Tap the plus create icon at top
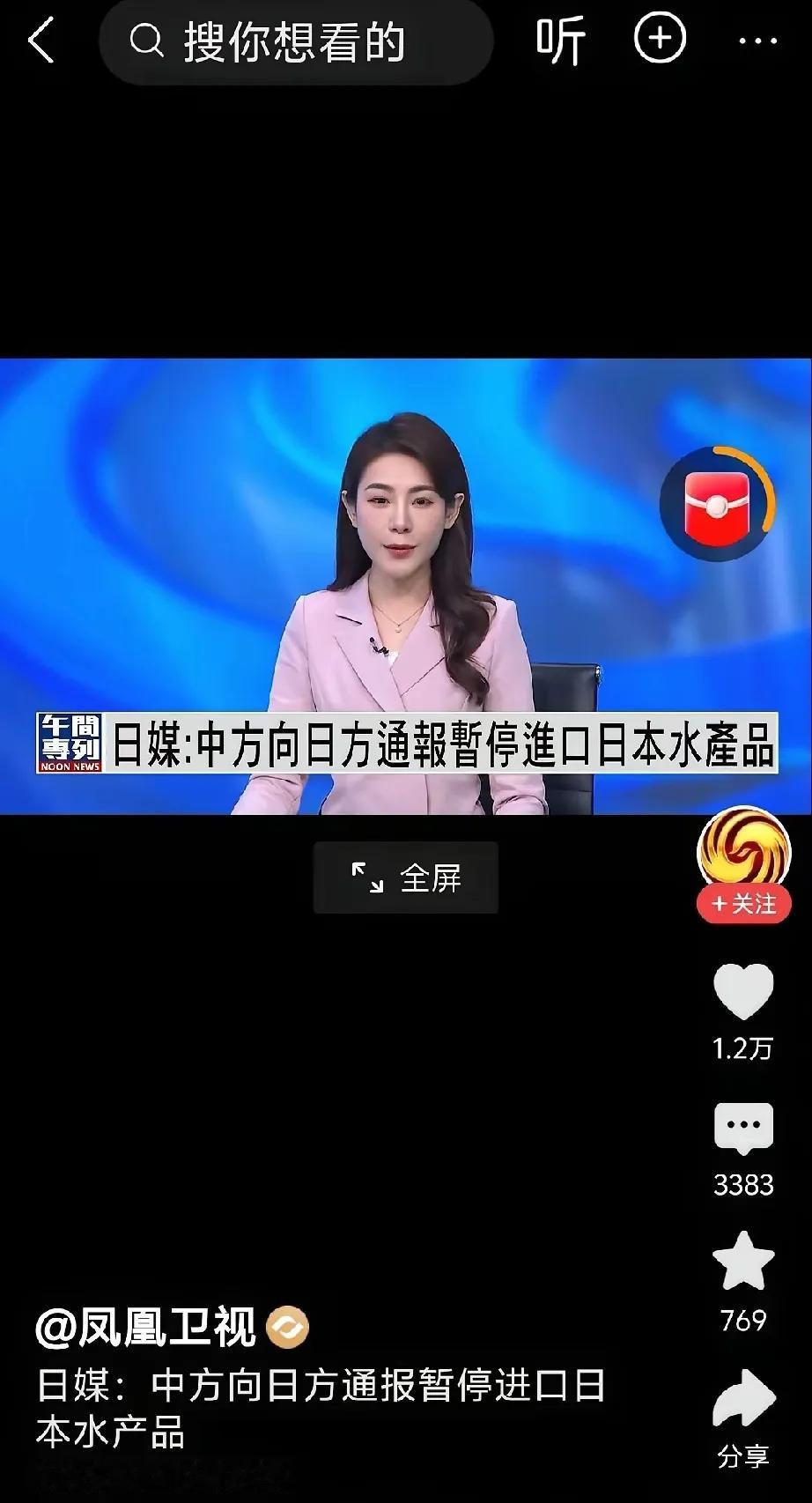Screen dimensions: 812x1503 (x=658, y=40)
